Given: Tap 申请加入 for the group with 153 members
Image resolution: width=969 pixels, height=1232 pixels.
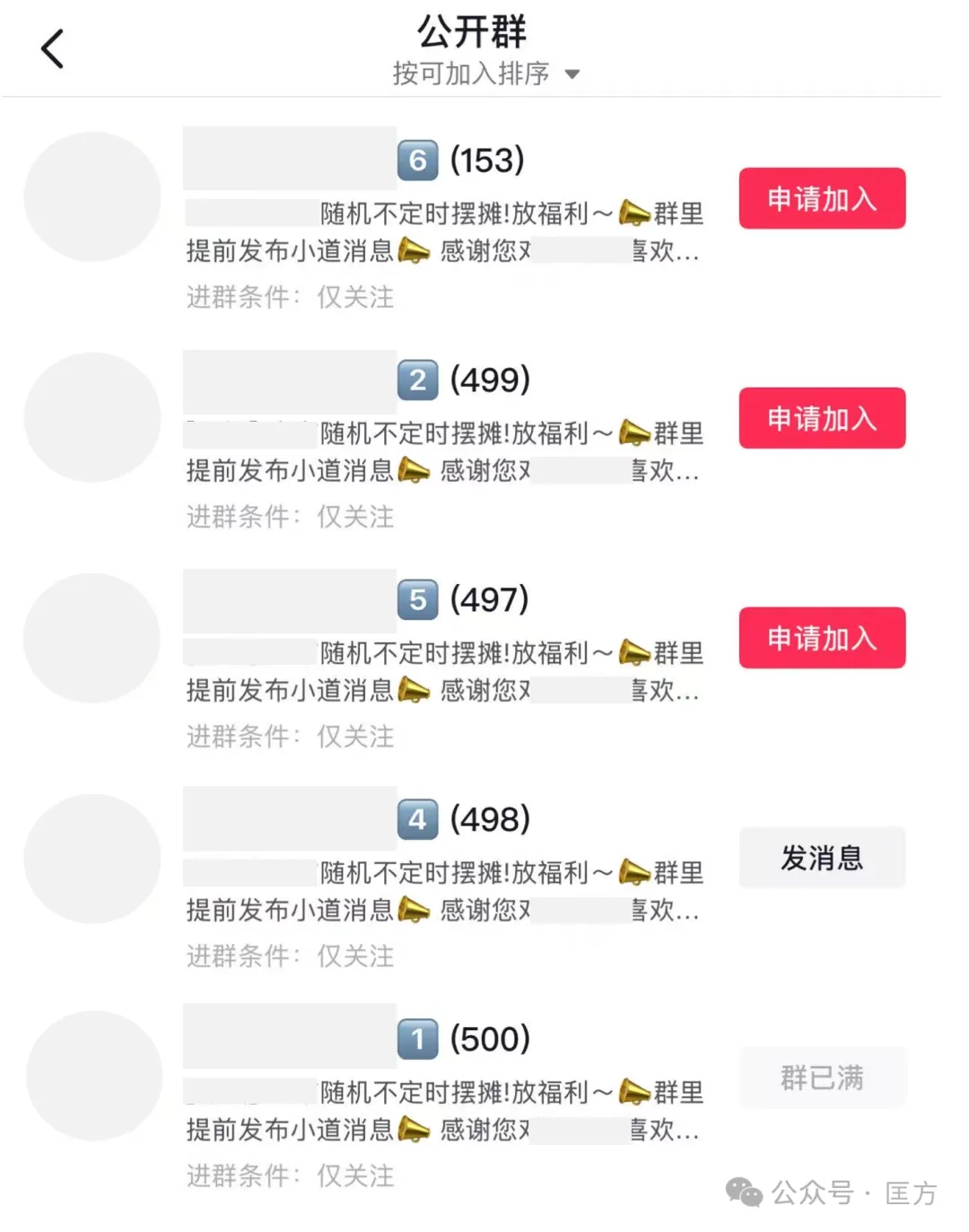Looking at the screenshot, I should pyautogui.click(x=821, y=198).
